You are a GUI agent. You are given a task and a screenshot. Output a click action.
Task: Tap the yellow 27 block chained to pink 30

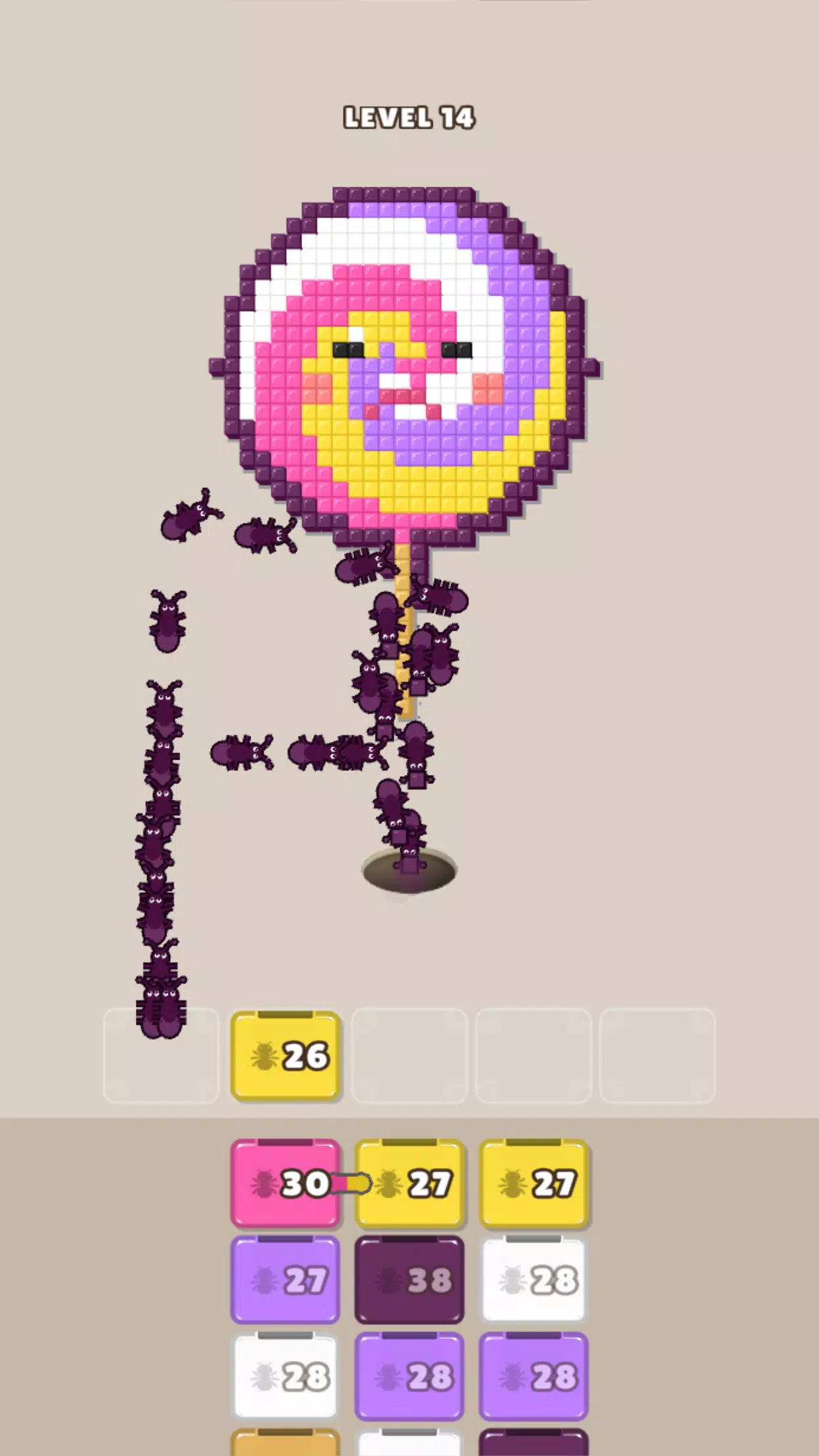pyautogui.click(x=409, y=1183)
